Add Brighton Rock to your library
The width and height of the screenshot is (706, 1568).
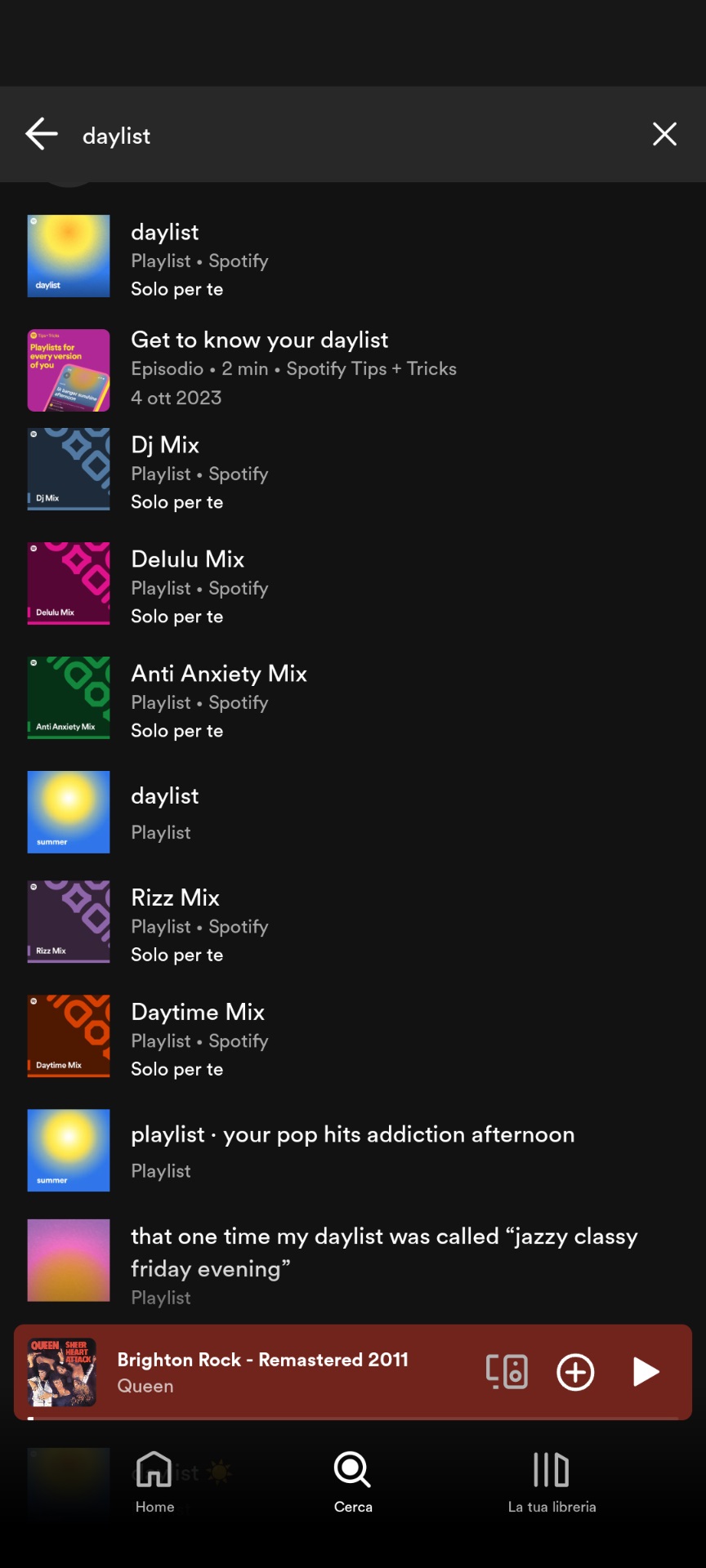tap(575, 1372)
